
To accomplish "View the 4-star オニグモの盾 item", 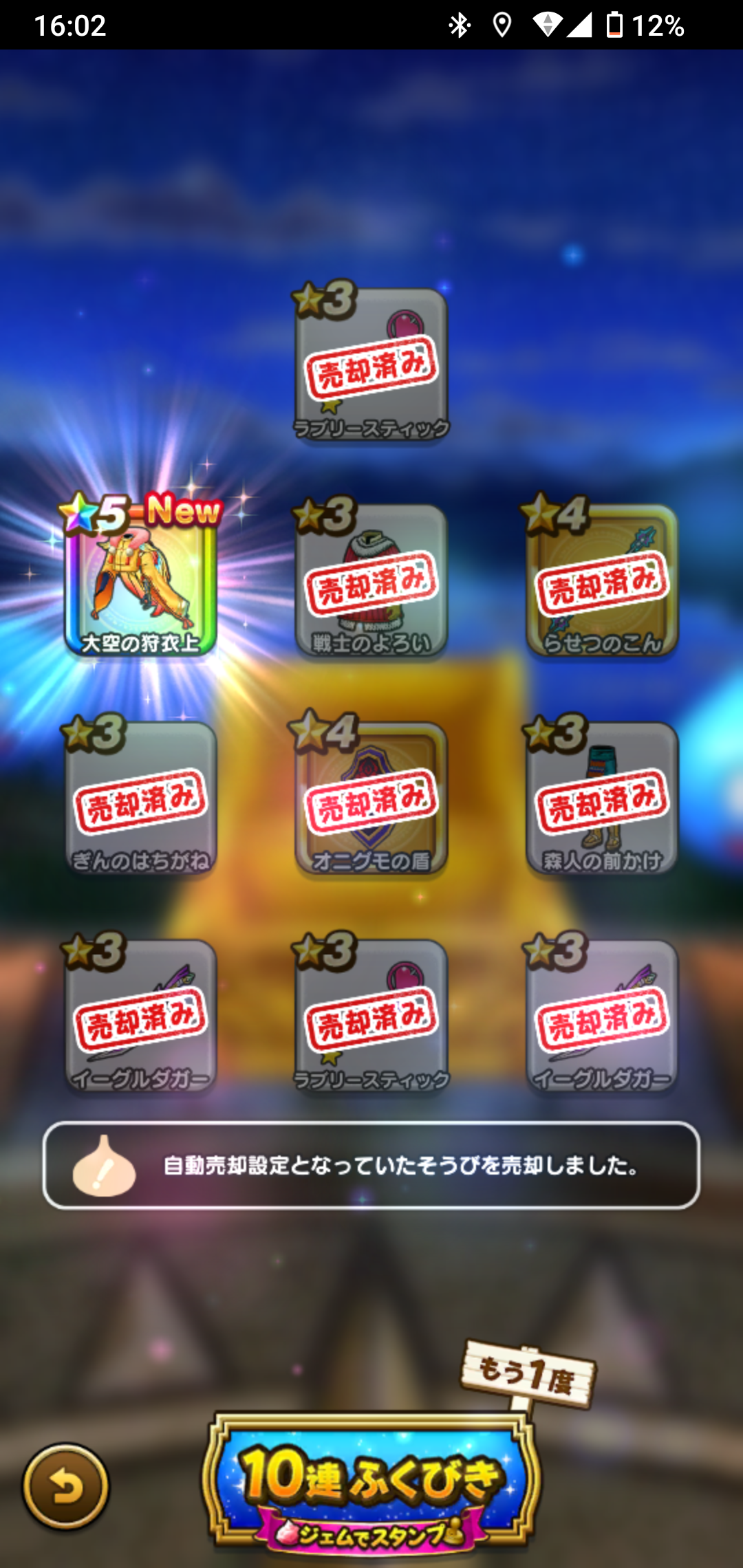I will pyautogui.click(x=371, y=798).
